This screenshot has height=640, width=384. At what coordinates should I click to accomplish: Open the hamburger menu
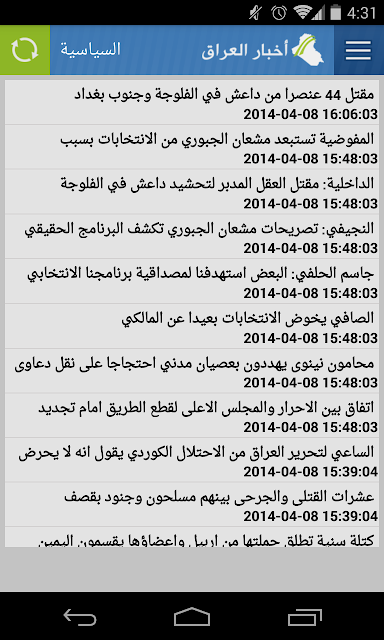(359, 50)
